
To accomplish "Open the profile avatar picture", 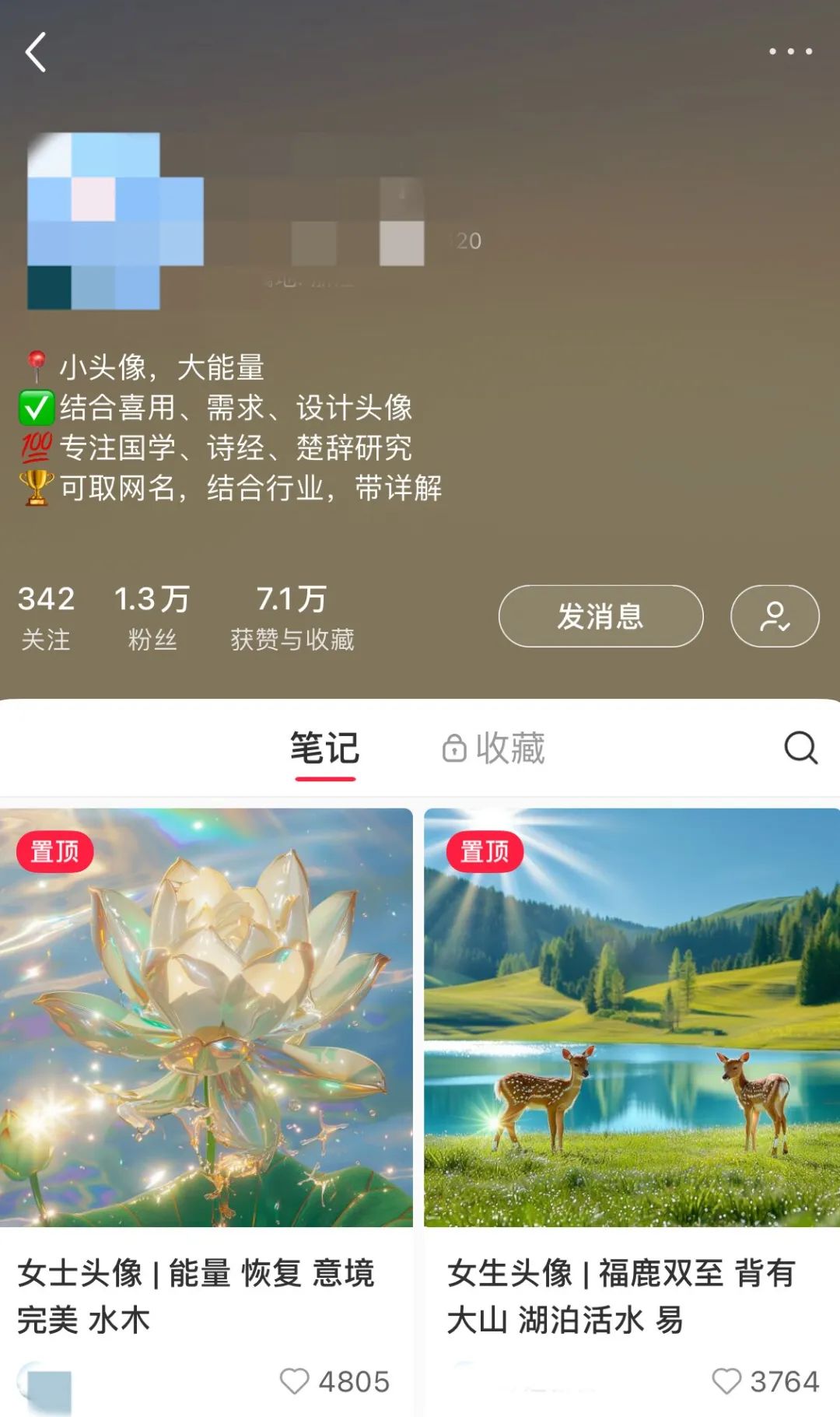I will pyautogui.click(x=114, y=221).
